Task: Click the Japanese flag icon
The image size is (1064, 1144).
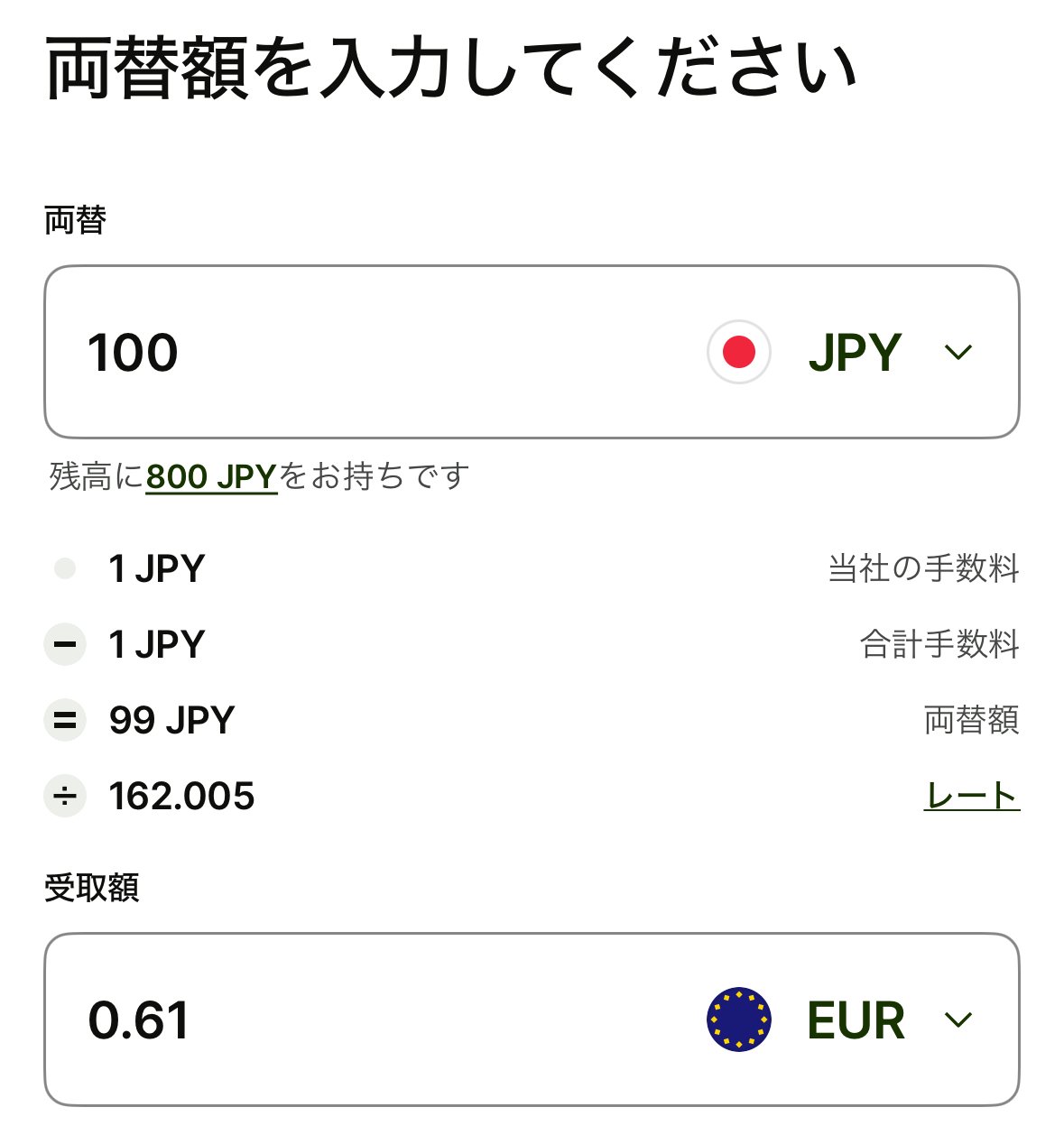Action: (x=739, y=352)
